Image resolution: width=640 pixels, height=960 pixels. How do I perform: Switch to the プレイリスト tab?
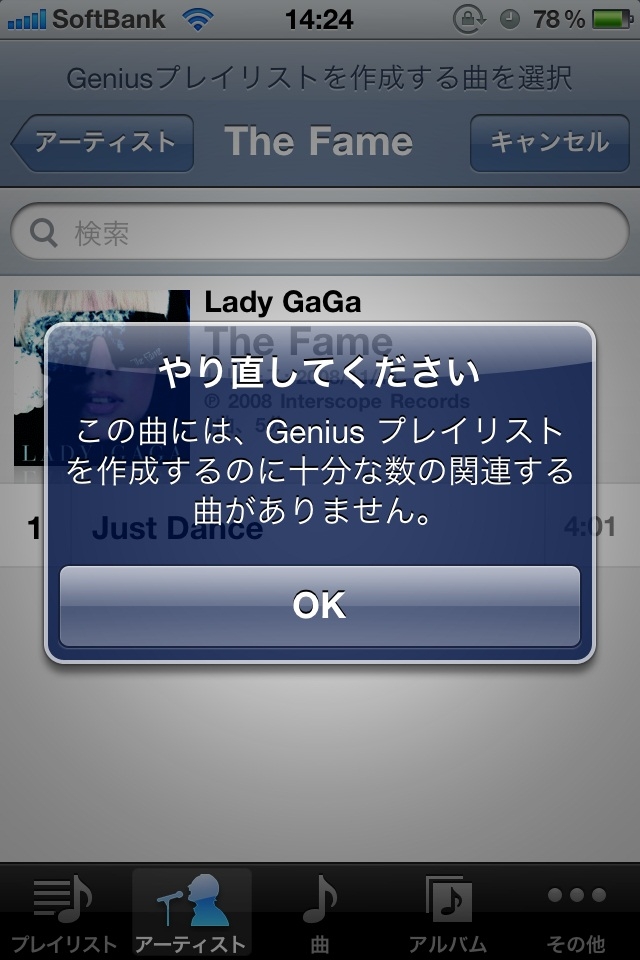[64, 912]
